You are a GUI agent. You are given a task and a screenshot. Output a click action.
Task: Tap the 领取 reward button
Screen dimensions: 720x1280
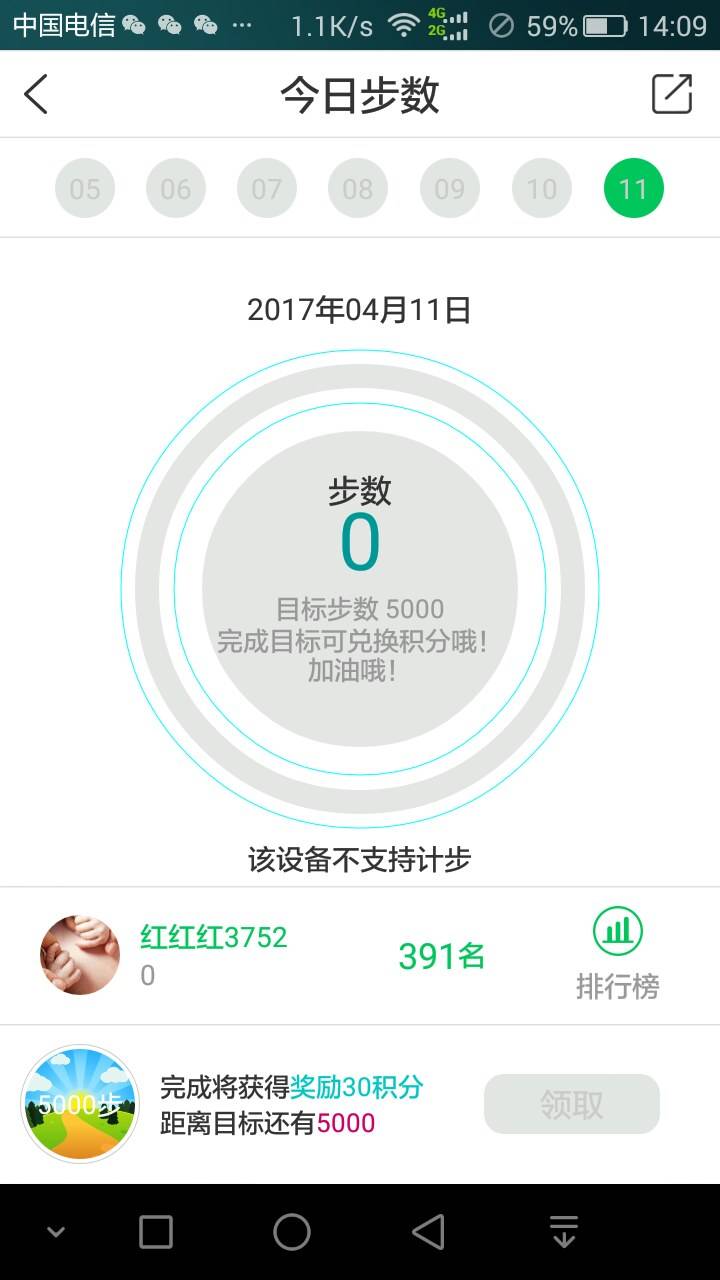(x=572, y=1104)
